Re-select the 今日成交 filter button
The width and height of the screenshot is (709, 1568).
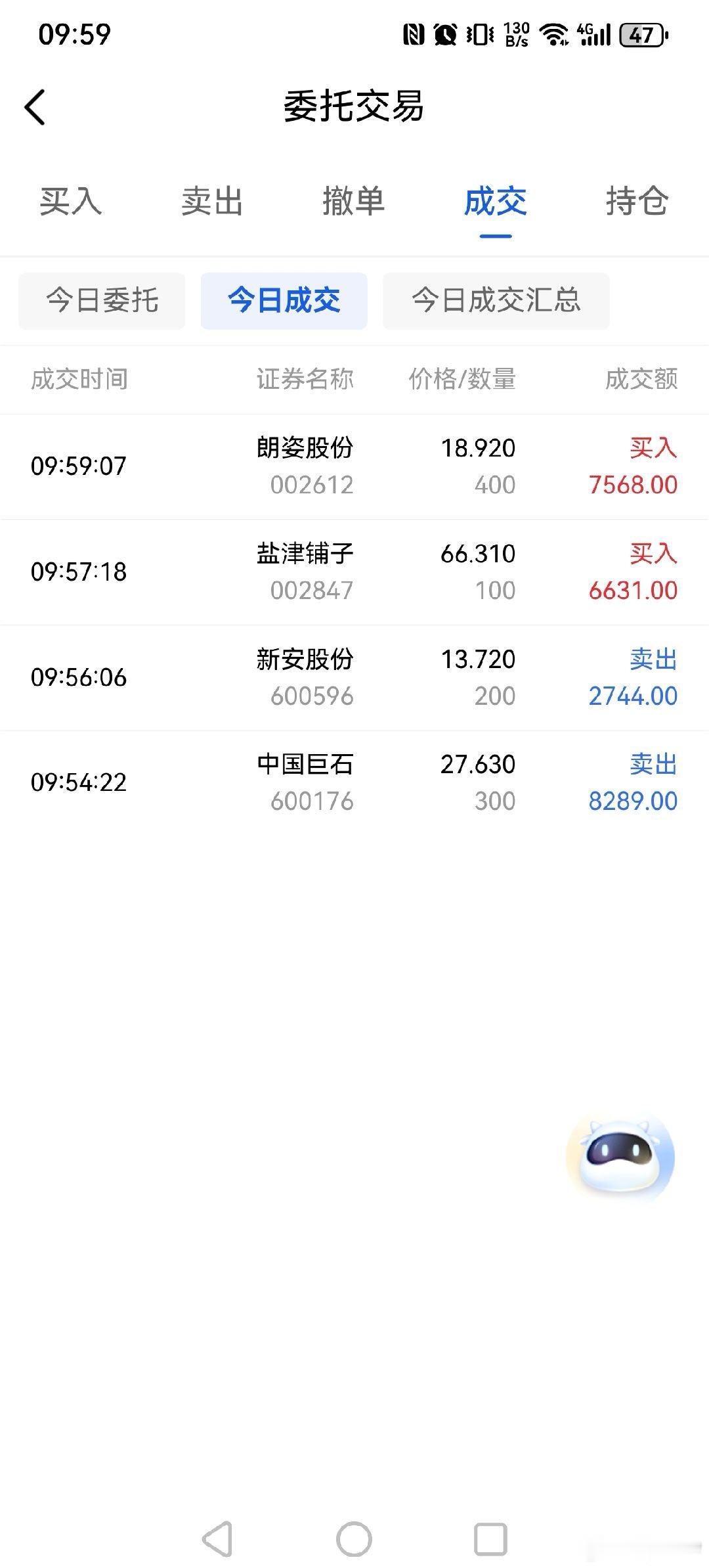coord(284,301)
